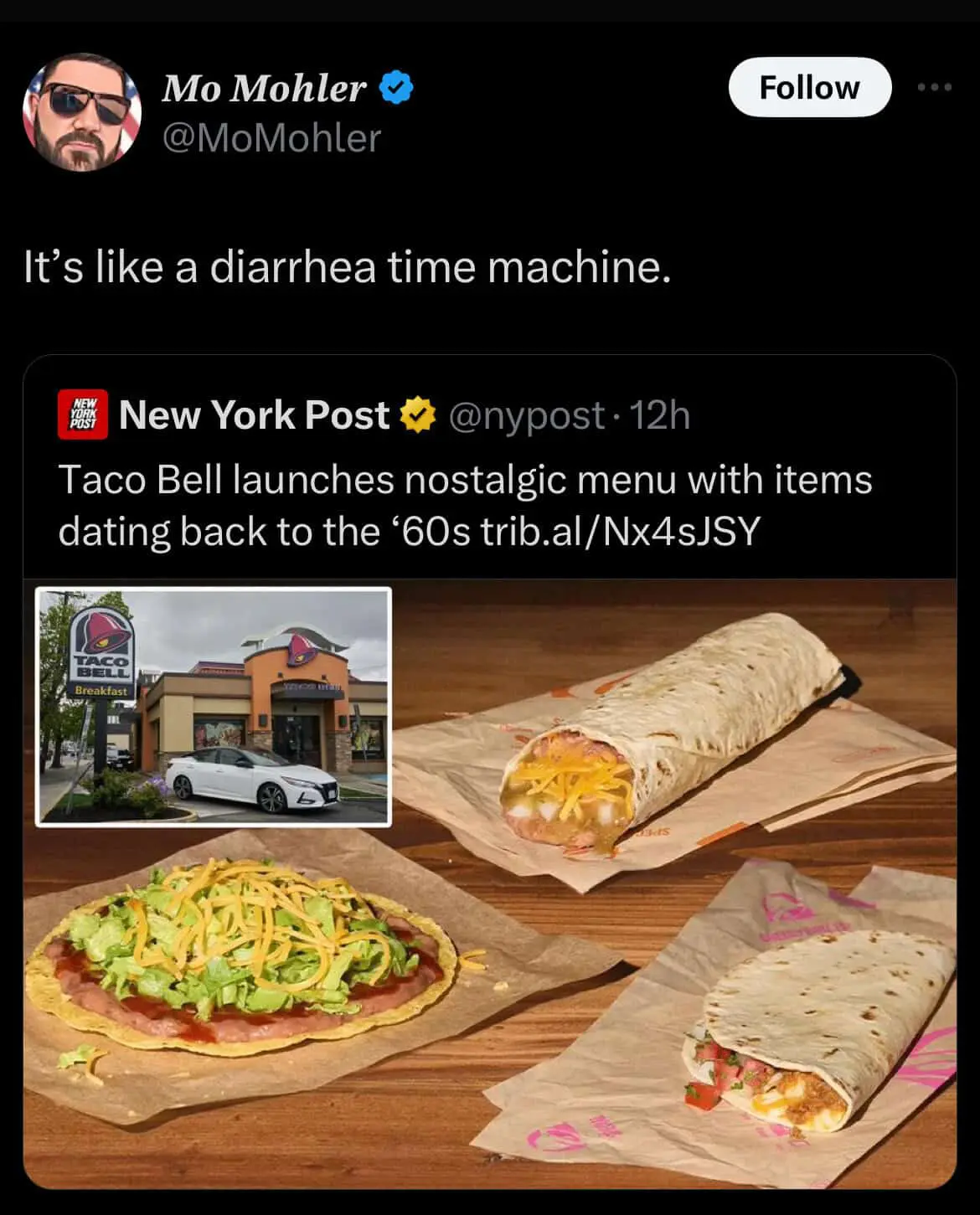The width and height of the screenshot is (980, 1215).
Task: Toggle the Follow state for Mo Mohler
Action: (809, 86)
